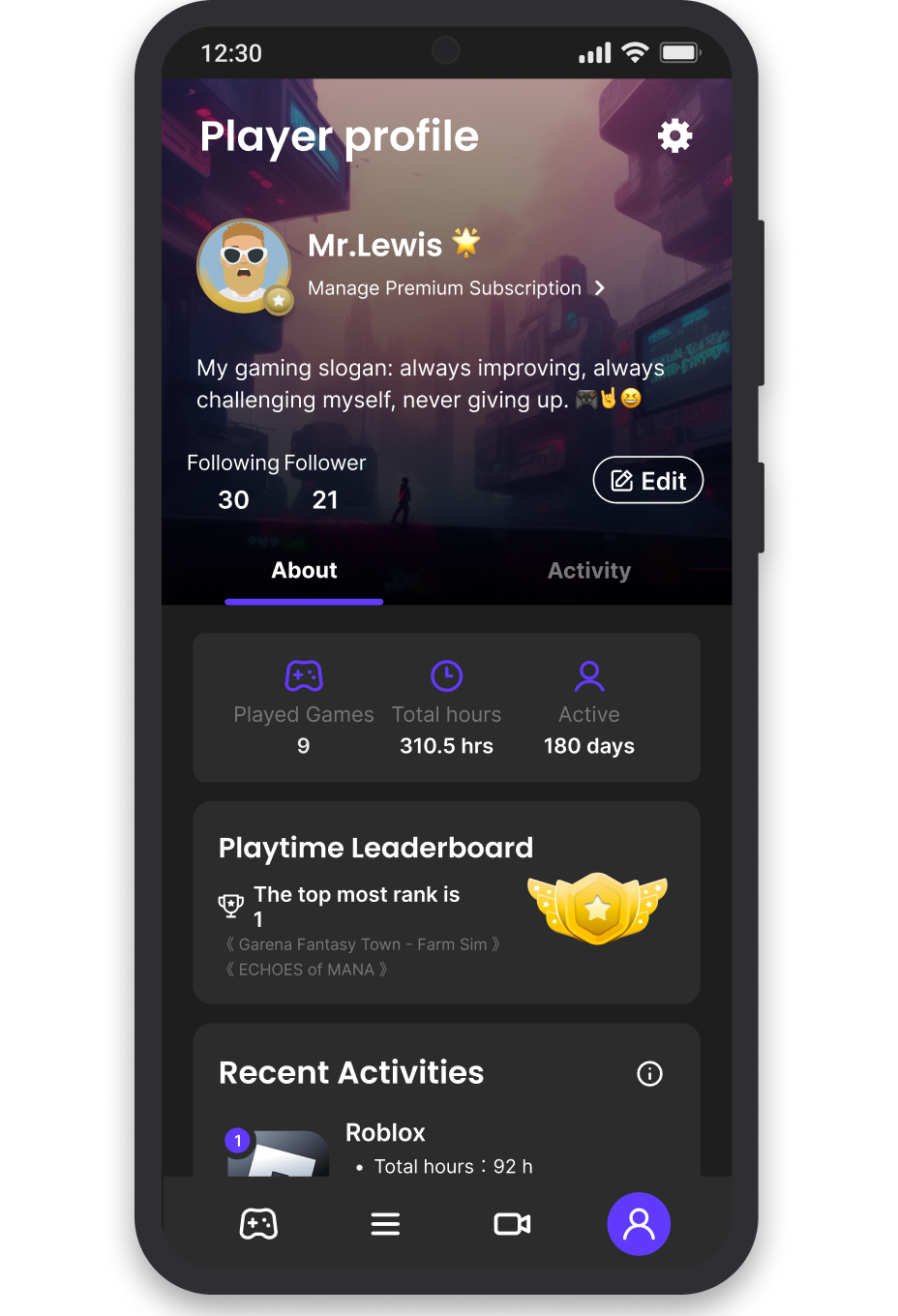This screenshot has height=1316, width=898.
Task: View the Follower list
Action: click(326, 483)
